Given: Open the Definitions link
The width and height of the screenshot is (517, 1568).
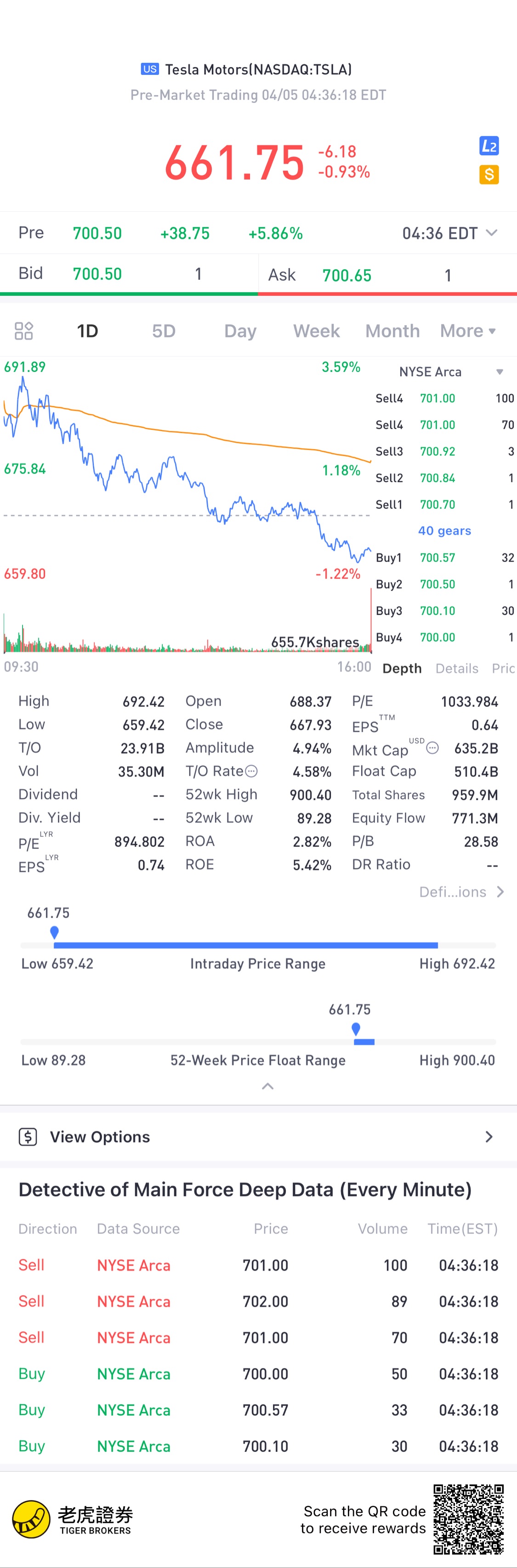Looking at the screenshot, I should click(461, 892).
